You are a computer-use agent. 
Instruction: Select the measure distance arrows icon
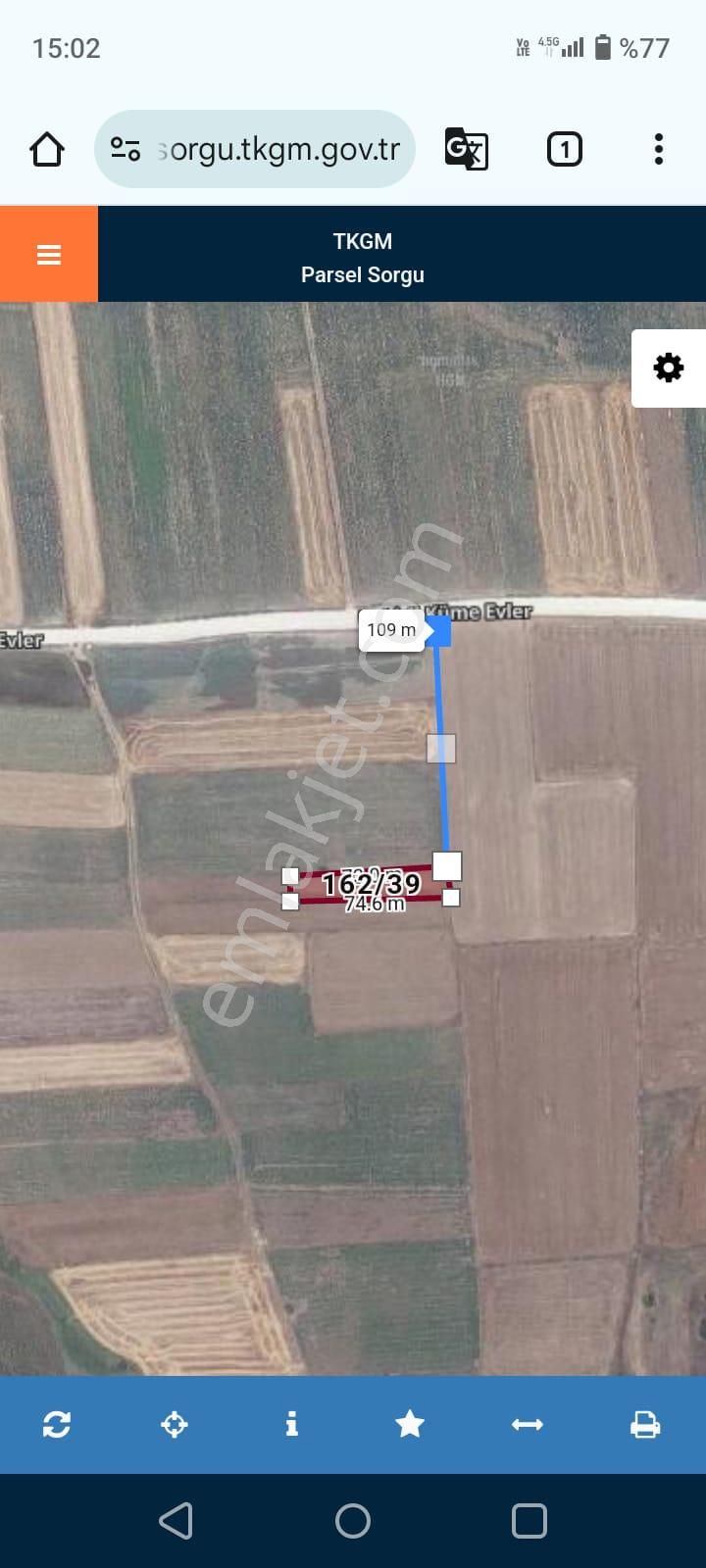[527, 1425]
